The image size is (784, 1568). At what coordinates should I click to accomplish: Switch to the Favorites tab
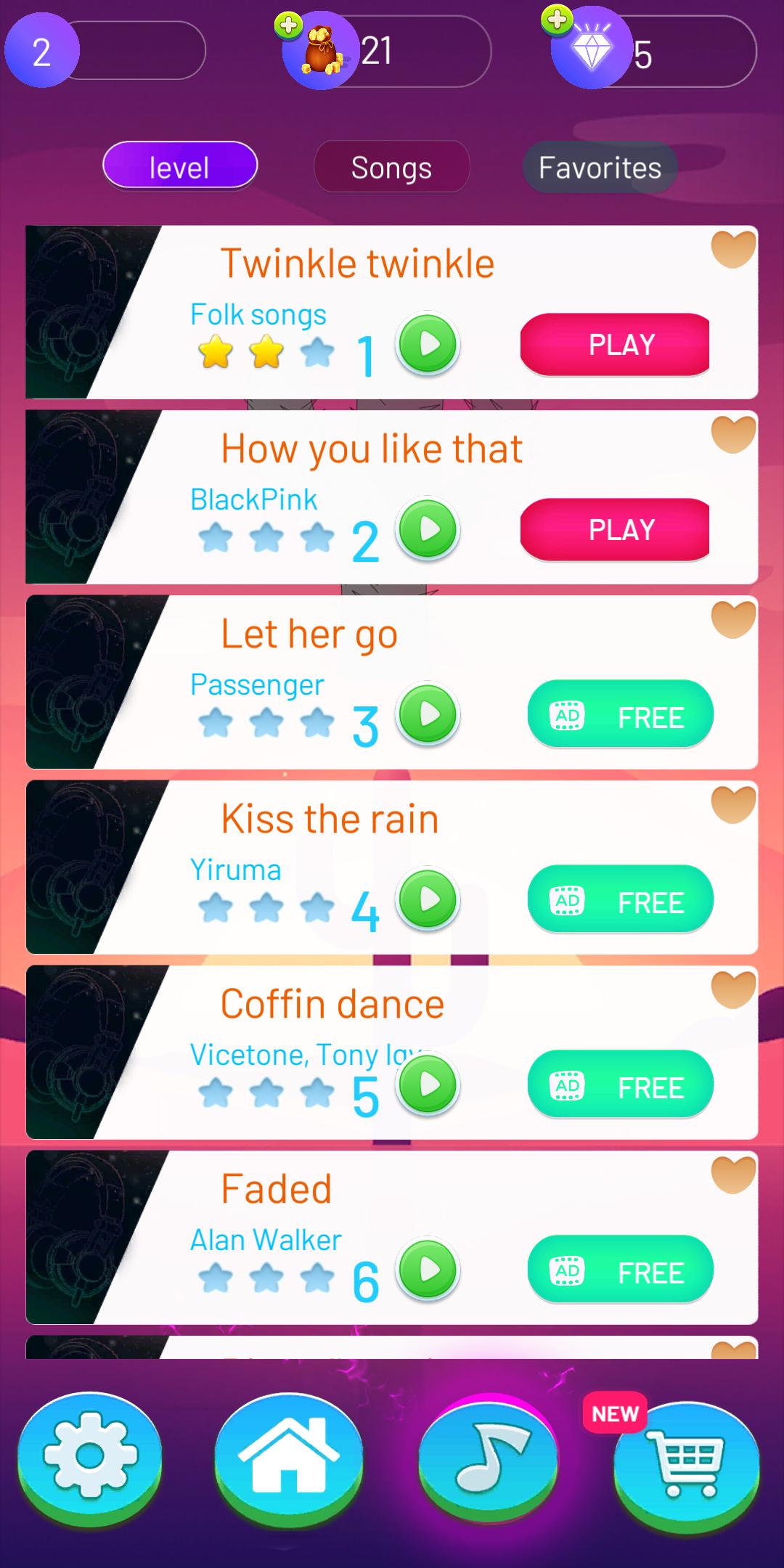tap(600, 168)
